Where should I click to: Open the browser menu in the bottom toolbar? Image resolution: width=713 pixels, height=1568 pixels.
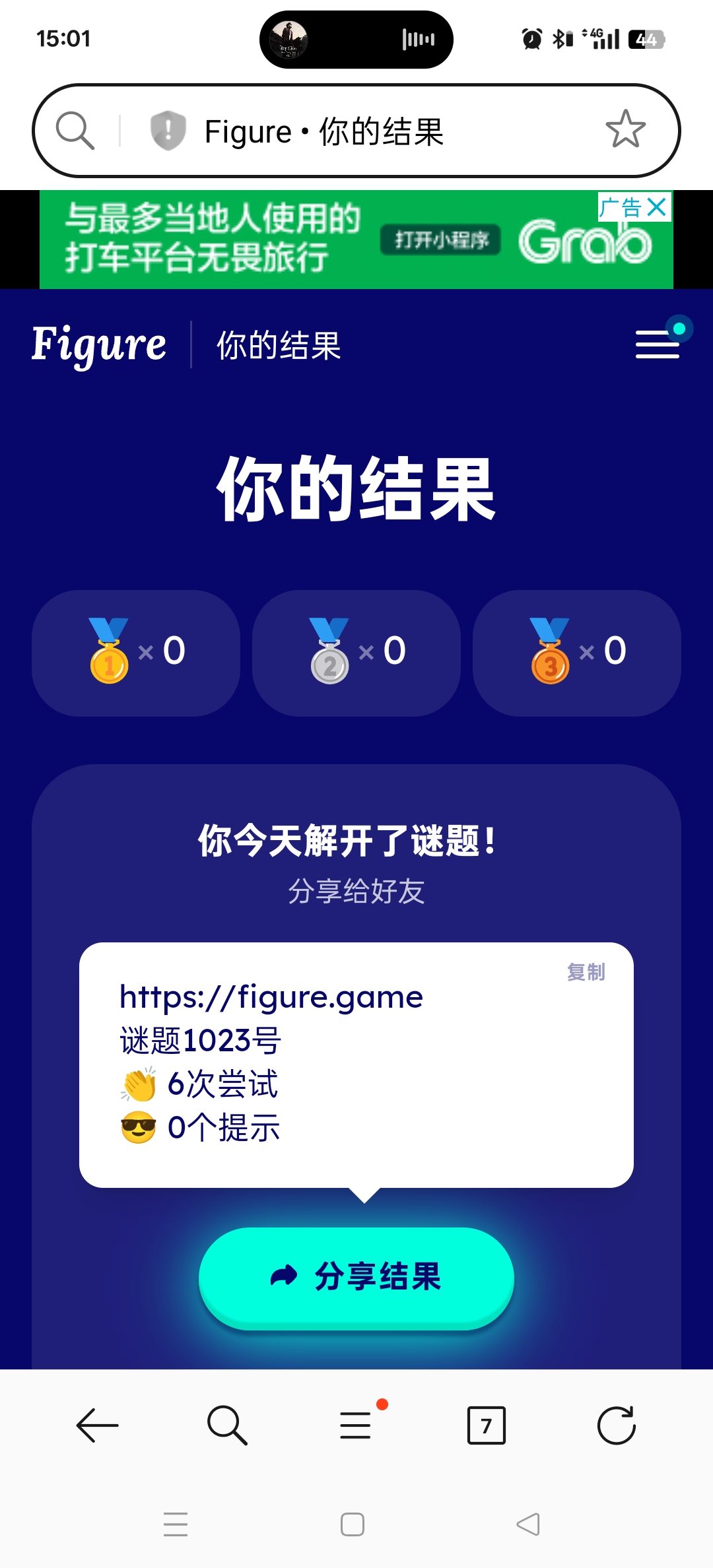tap(356, 1425)
